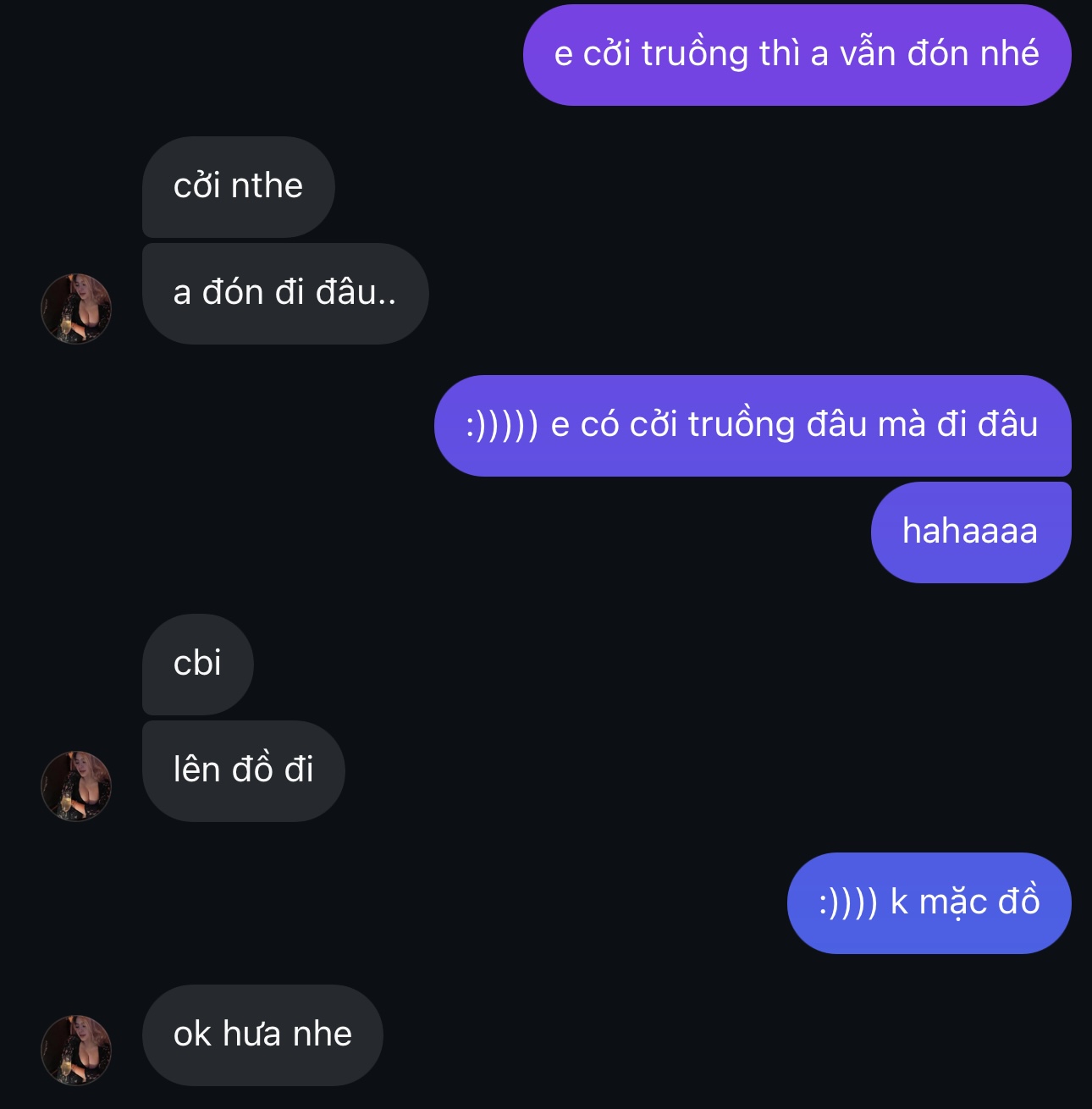This screenshot has width=1092, height=1109.
Task: Open sender's avatar beside 'a đón đi đâu..'
Action: 76,308
